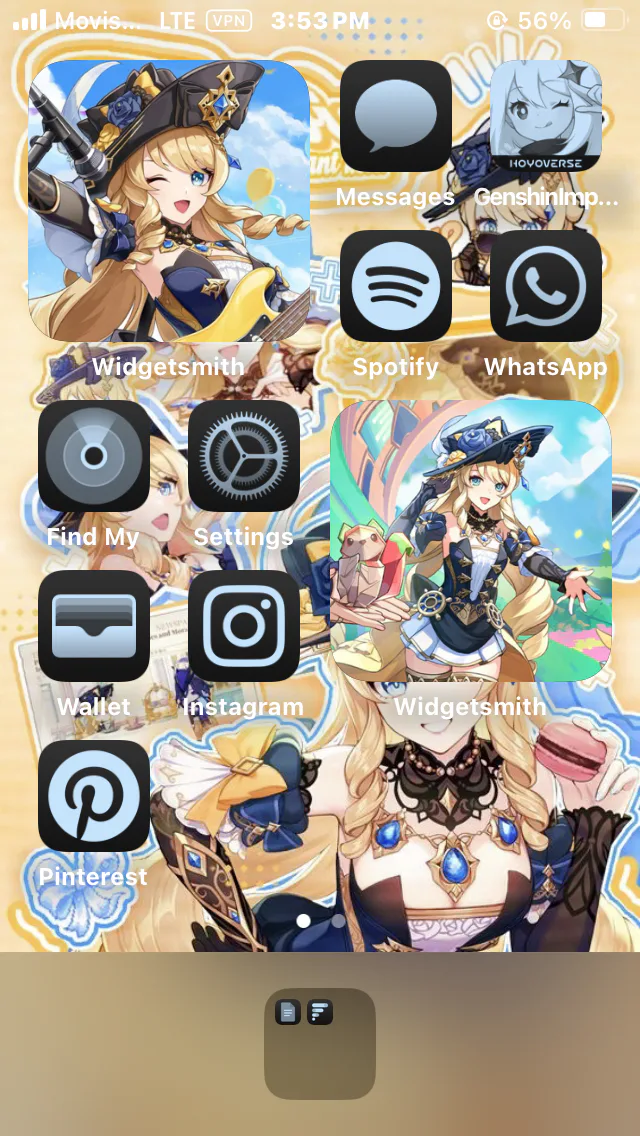The image size is (640, 1136).
Task: Open the Find My app
Action: tap(94, 456)
